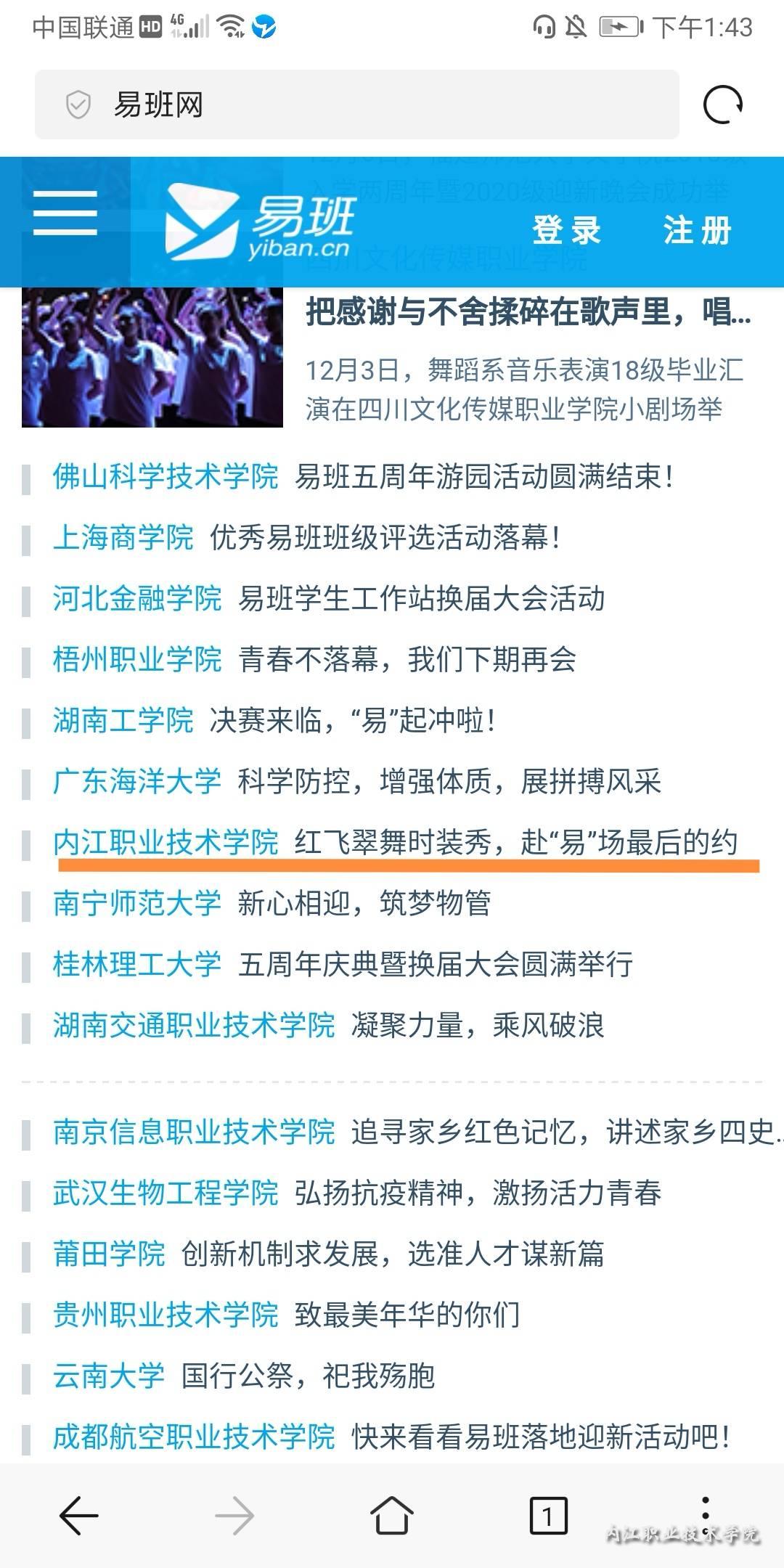Screen dimensions: 784x1568
Task: Reload the page with refresh icon
Action: (x=723, y=105)
